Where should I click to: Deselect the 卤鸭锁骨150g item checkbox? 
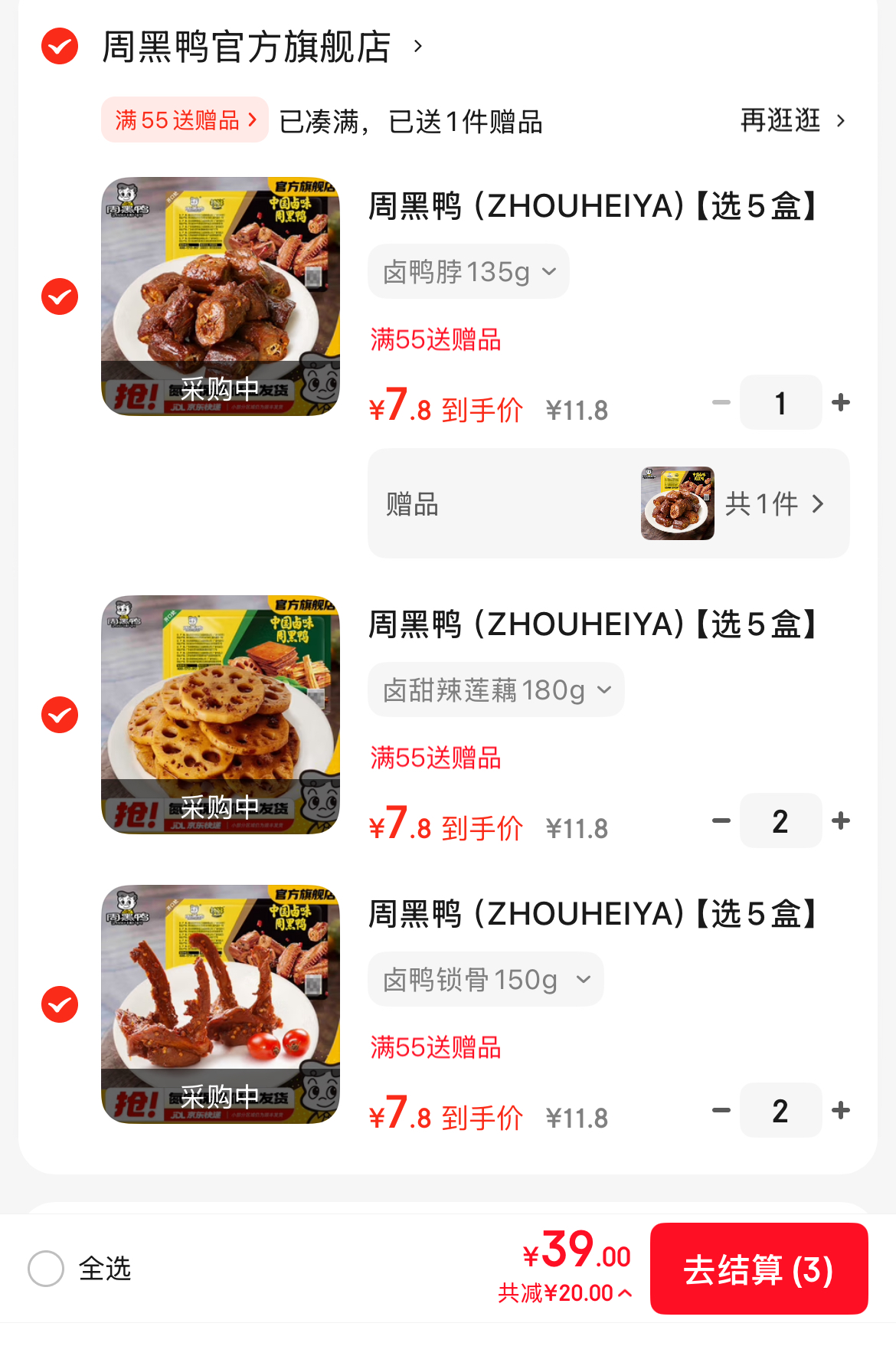point(60,1004)
